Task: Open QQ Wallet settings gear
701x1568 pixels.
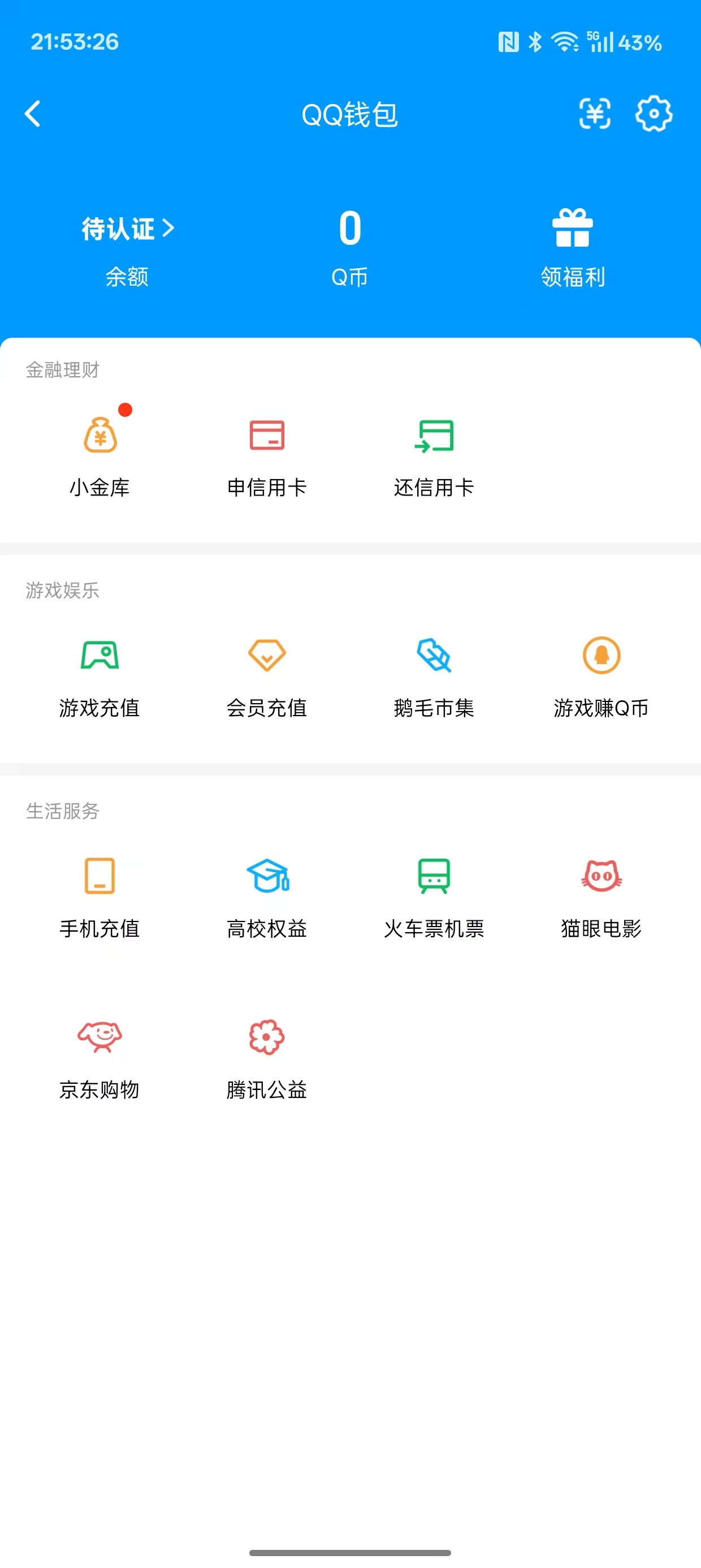Action: point(655,113)
